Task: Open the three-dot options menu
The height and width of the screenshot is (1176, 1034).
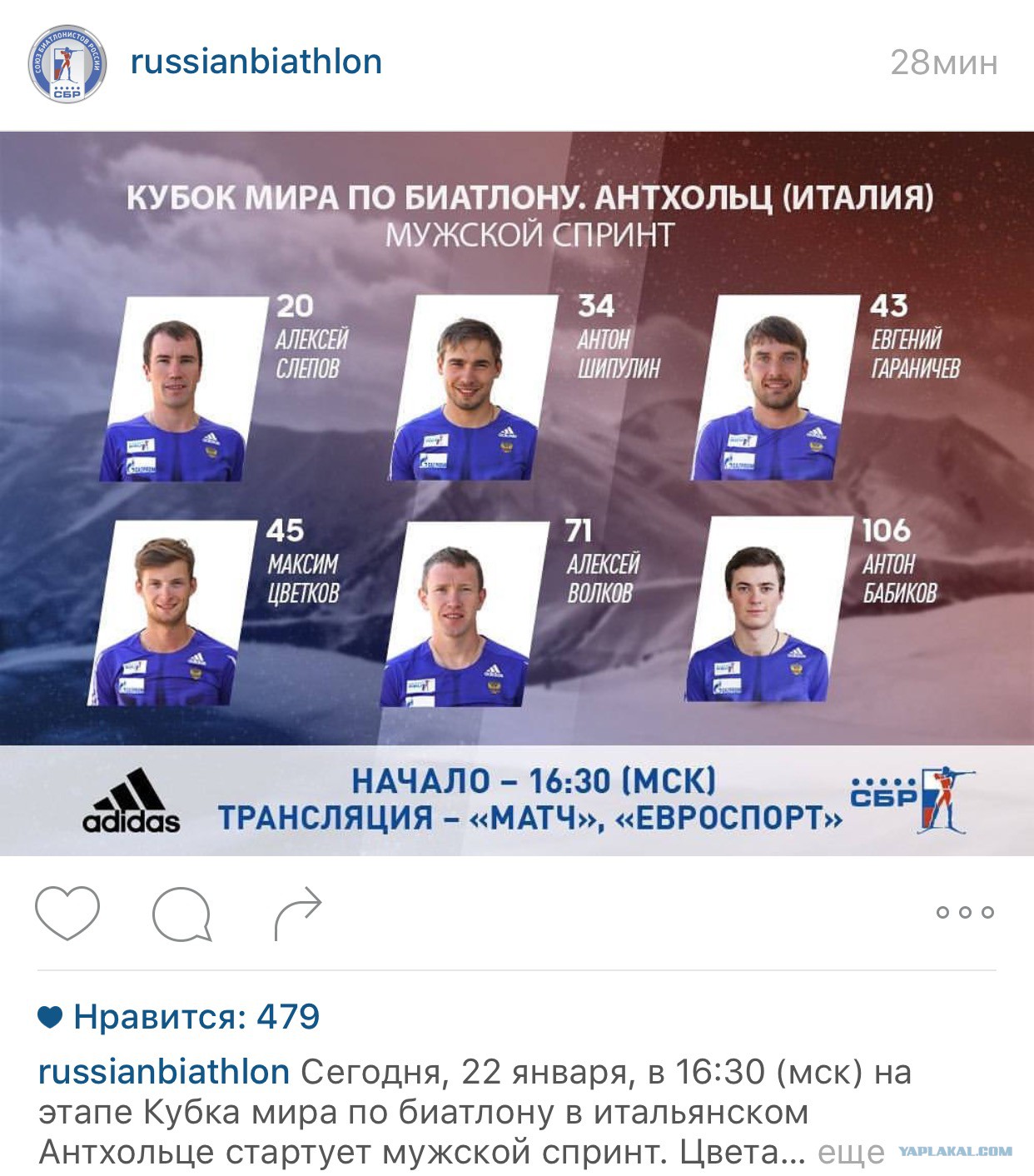Action: [x=965, y=912]
